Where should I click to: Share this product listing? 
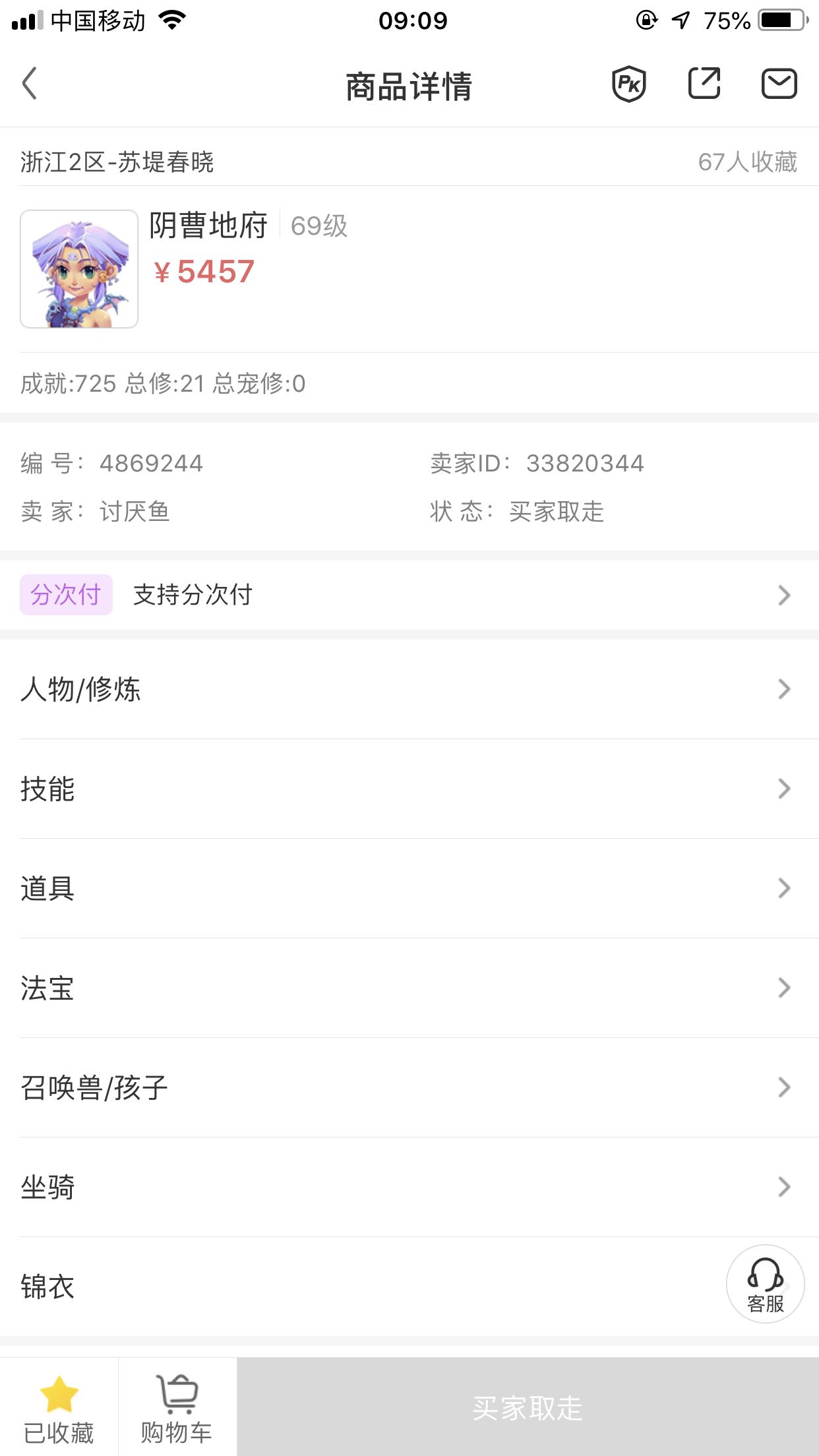[704, 84]
